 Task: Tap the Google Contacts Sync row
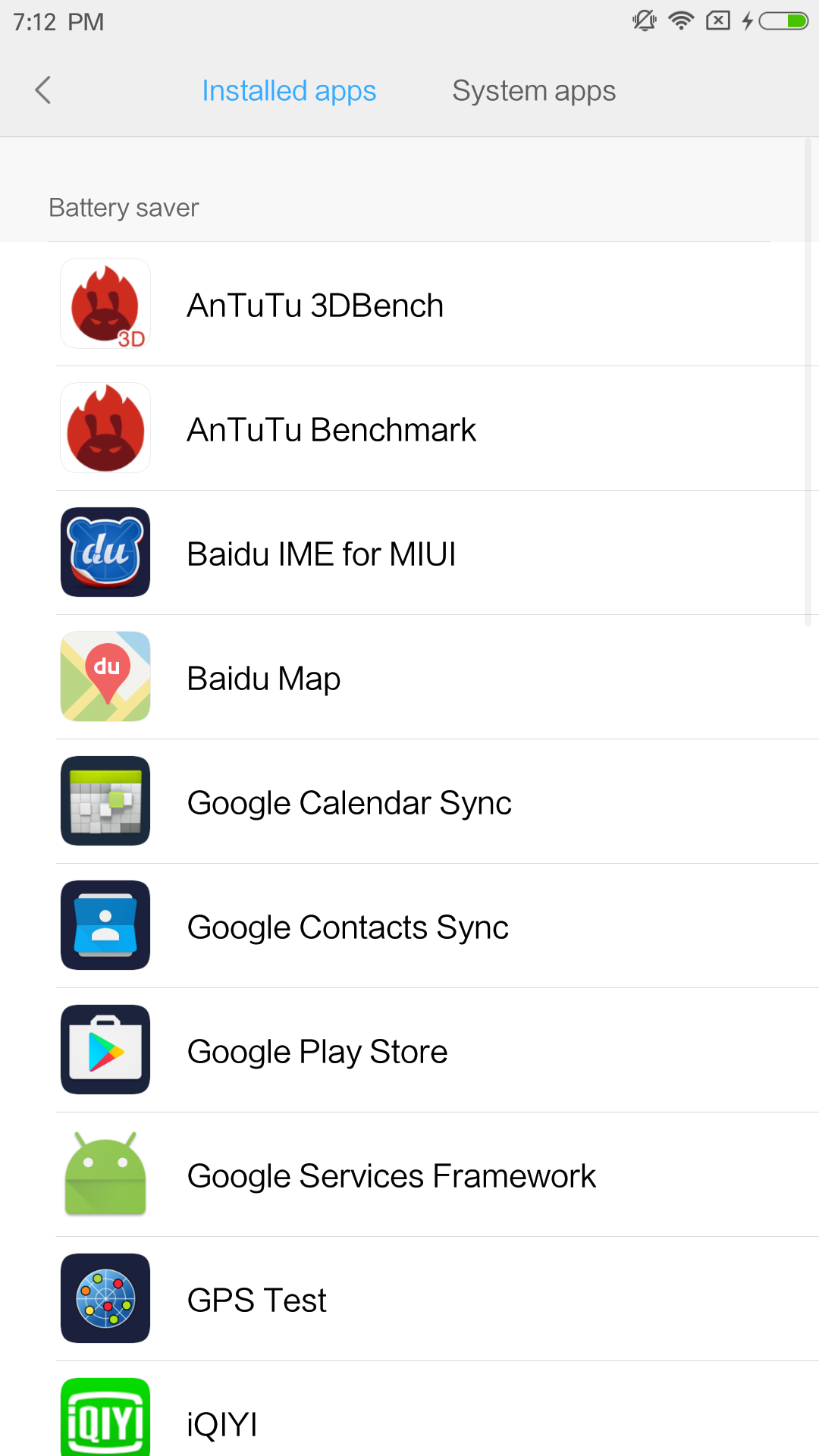[x=409, y=926]
